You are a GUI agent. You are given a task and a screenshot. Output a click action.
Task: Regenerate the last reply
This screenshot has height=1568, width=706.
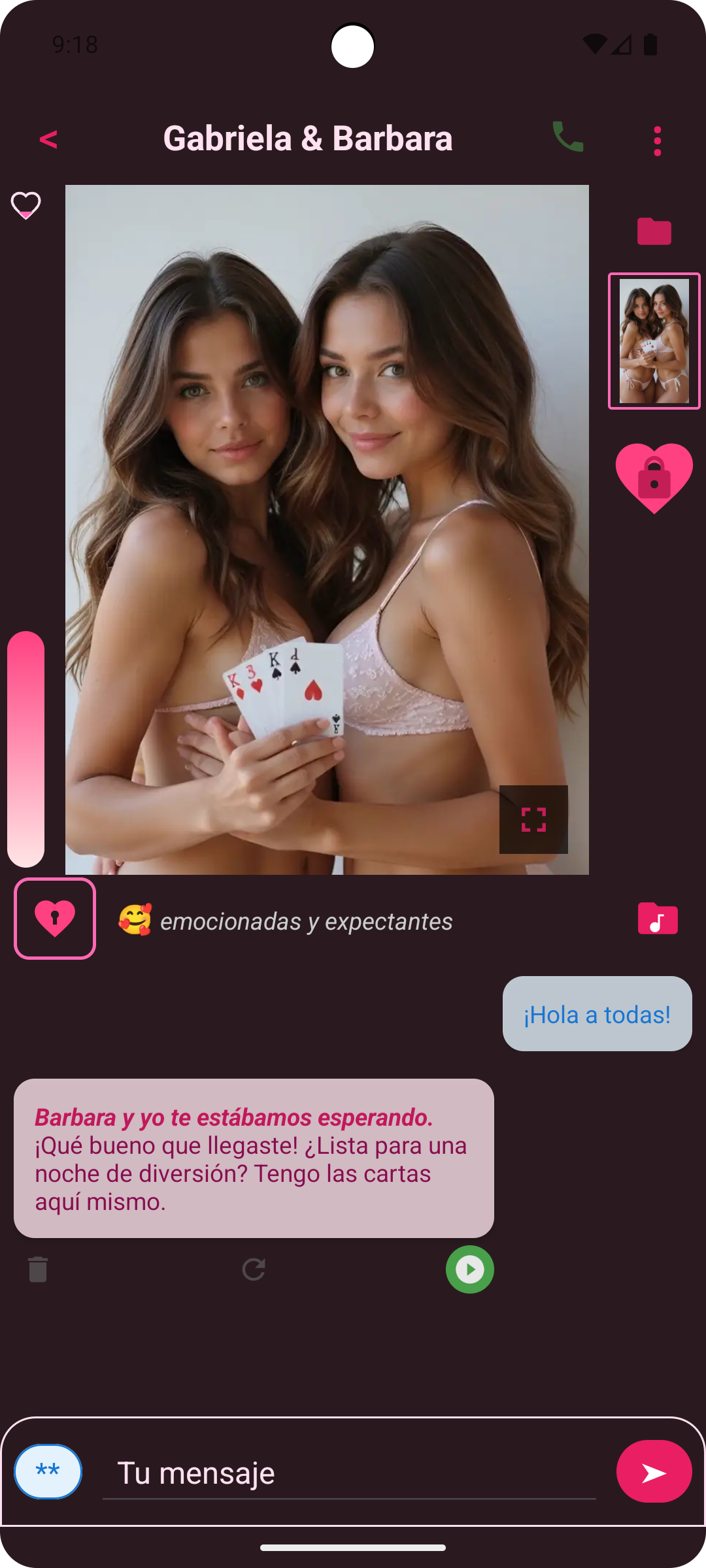[x=254, y=1269]
